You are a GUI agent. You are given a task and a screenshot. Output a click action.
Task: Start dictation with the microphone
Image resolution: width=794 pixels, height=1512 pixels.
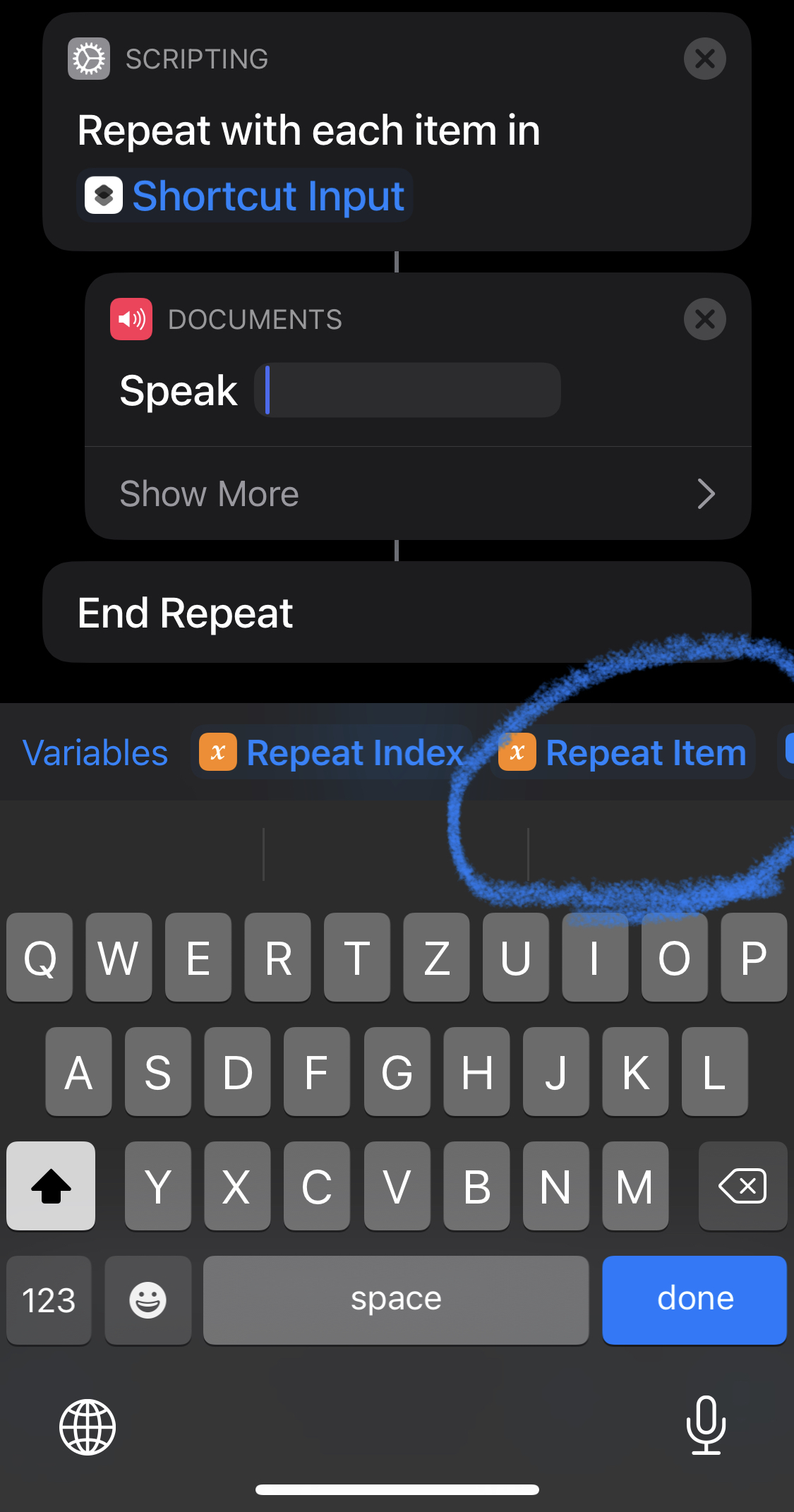(x=706, y=1425)
